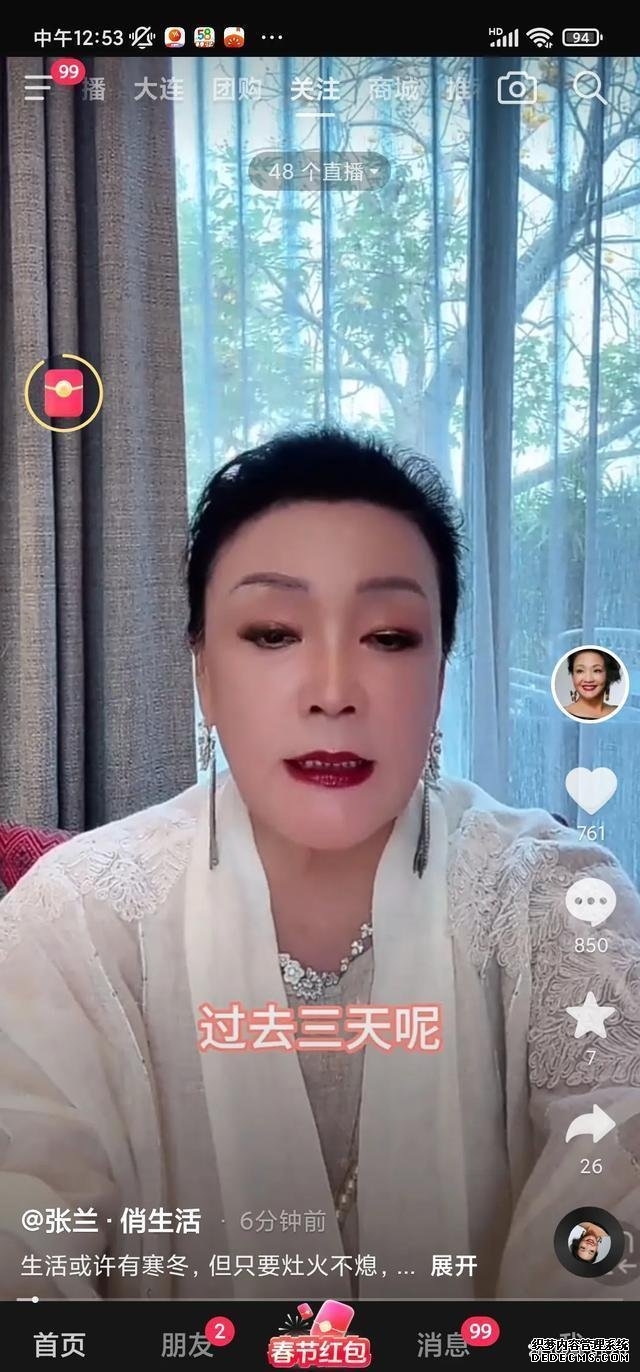
Task: Open the 消息 tab
Action: coord(444,1345)
